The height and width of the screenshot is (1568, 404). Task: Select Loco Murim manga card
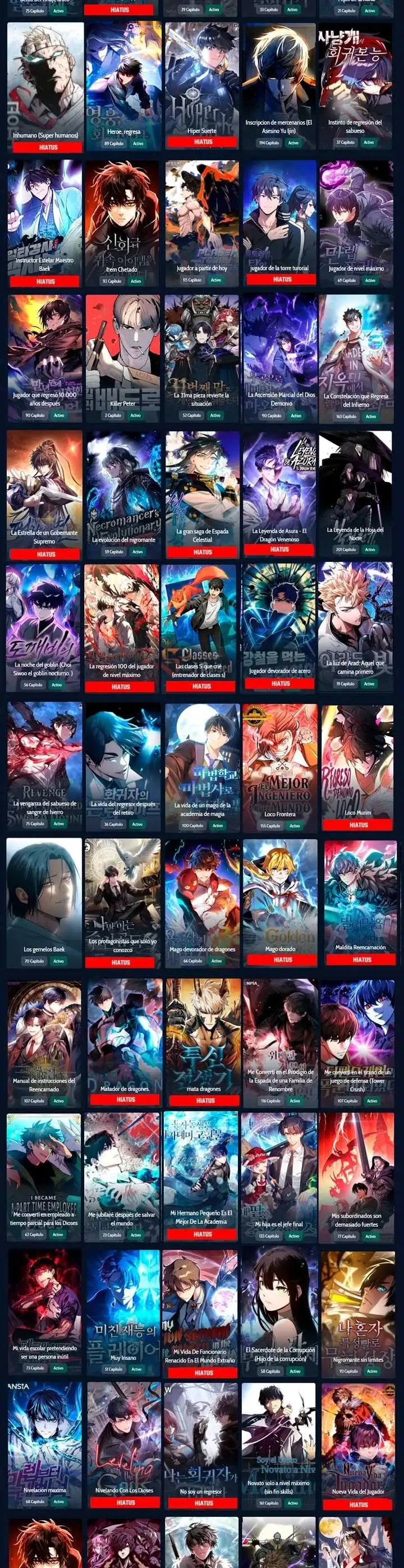click(x=358, y=764)
